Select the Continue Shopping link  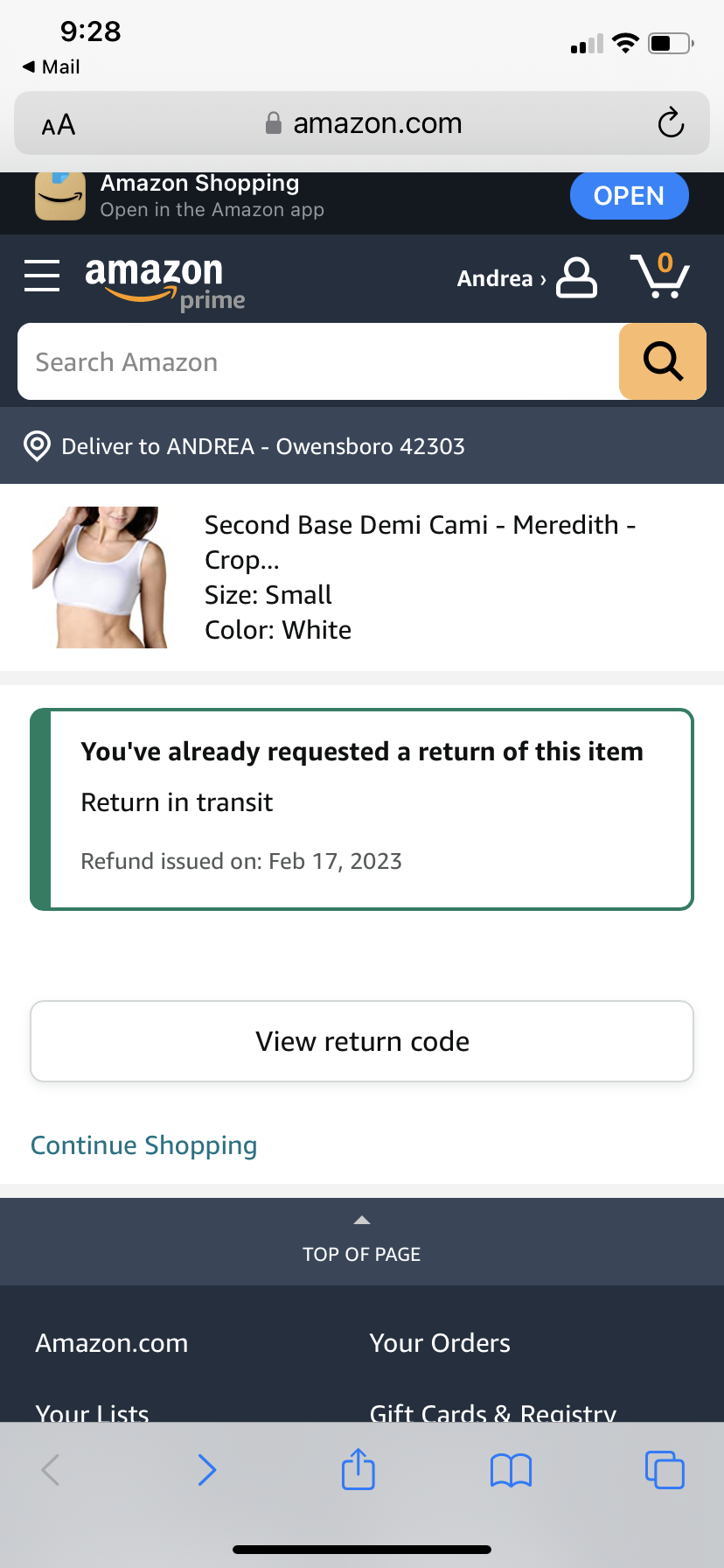(x=143, y=1144)
